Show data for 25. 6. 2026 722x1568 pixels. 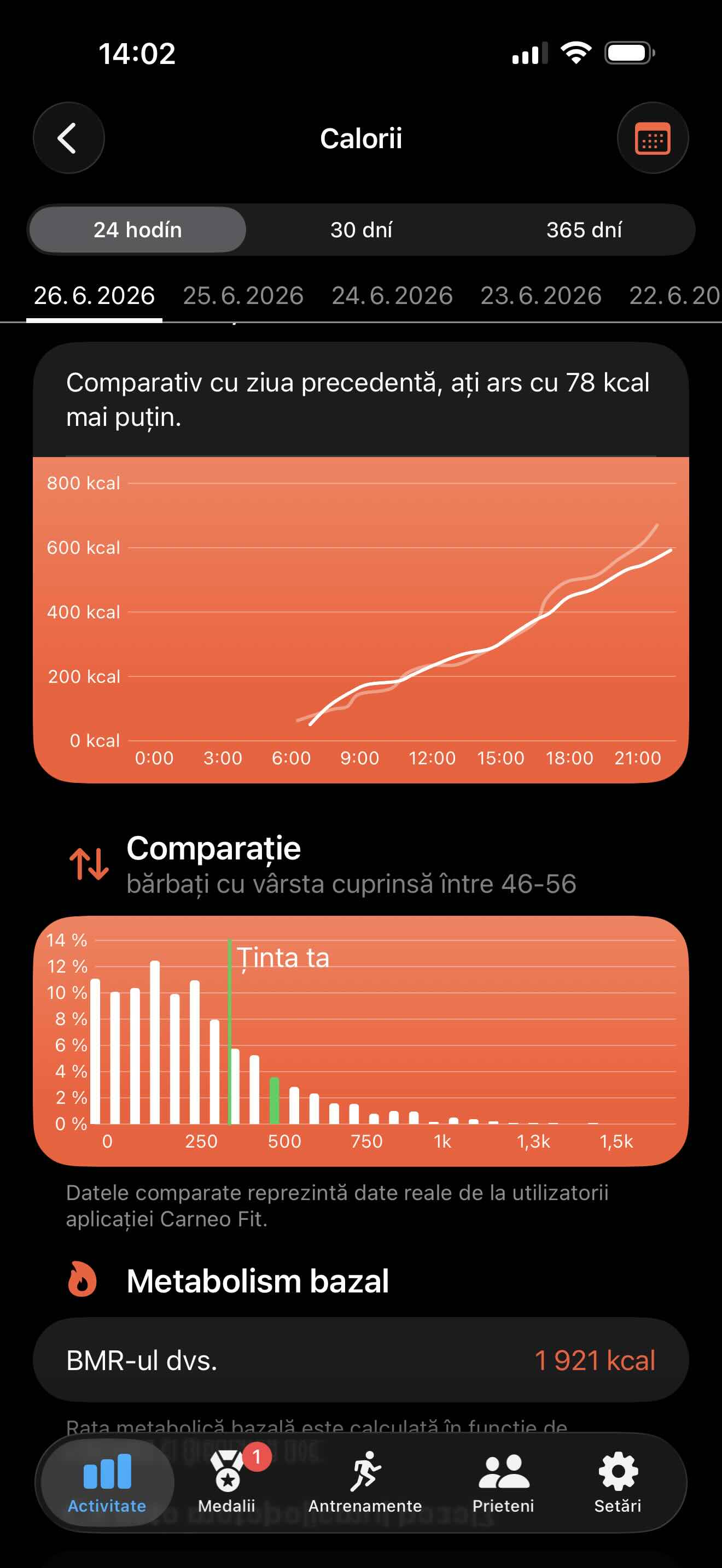pyautogui.click(x=243, y=296)
